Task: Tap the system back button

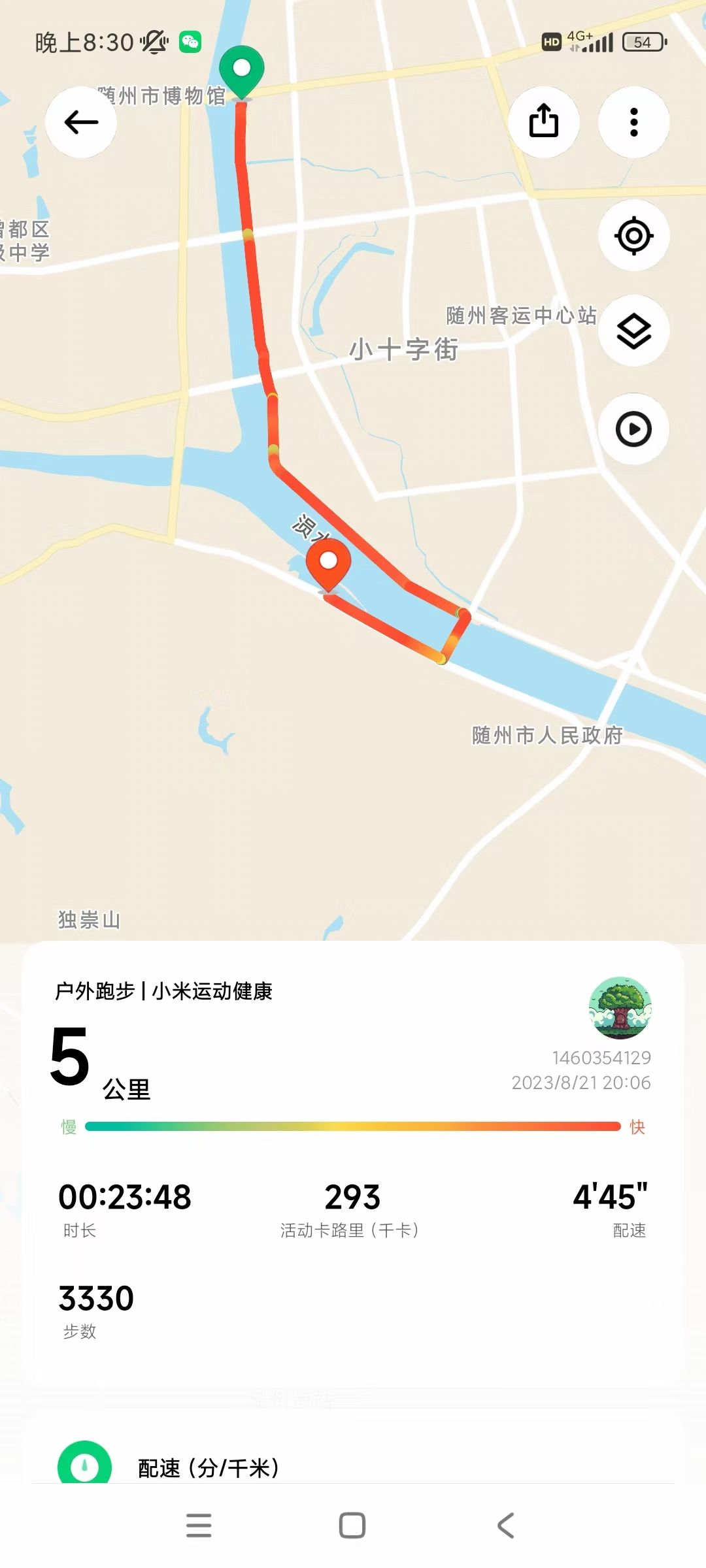Action: tap(506, 1526)
